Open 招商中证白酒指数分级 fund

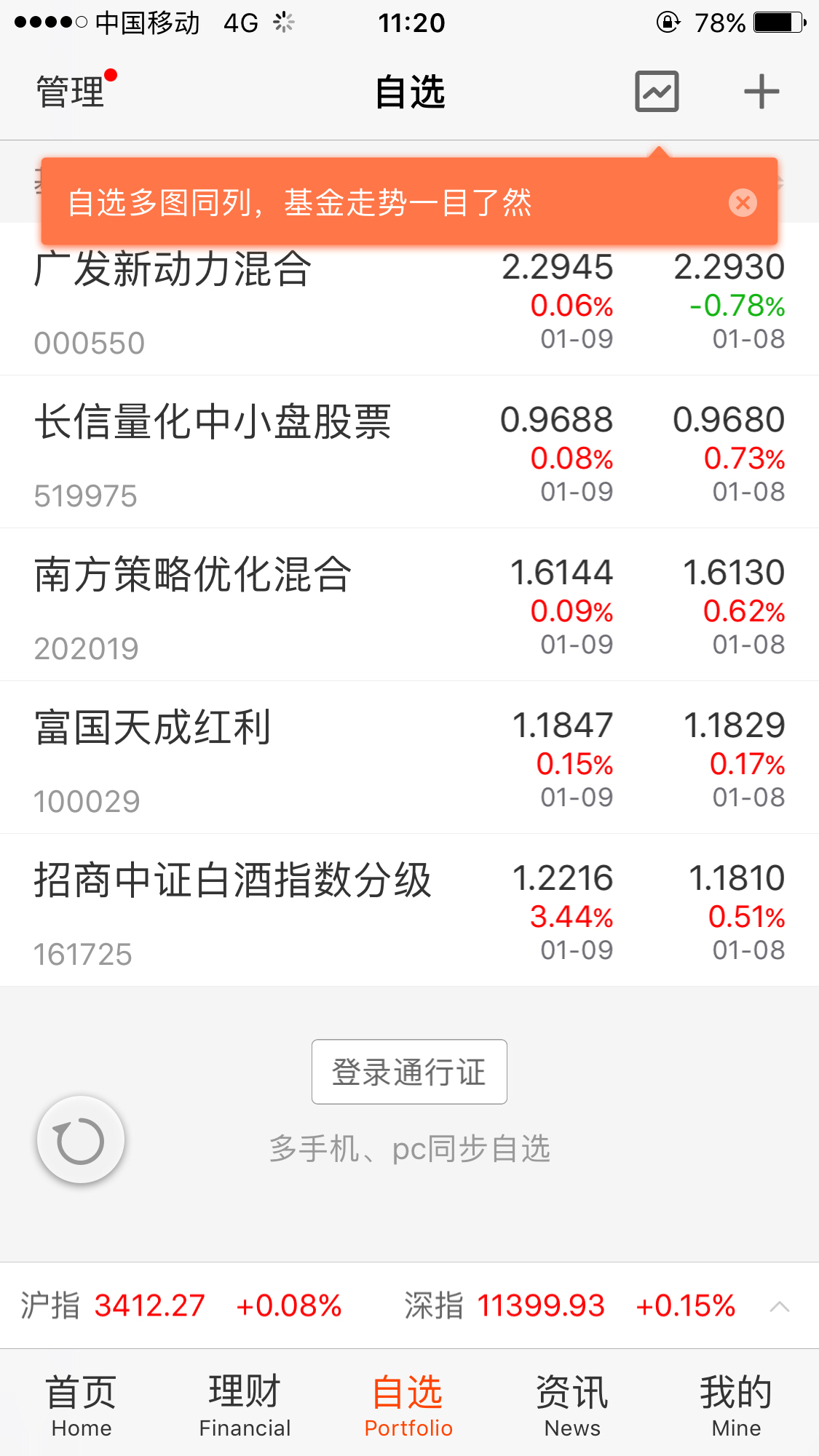(x=409, y=910)
